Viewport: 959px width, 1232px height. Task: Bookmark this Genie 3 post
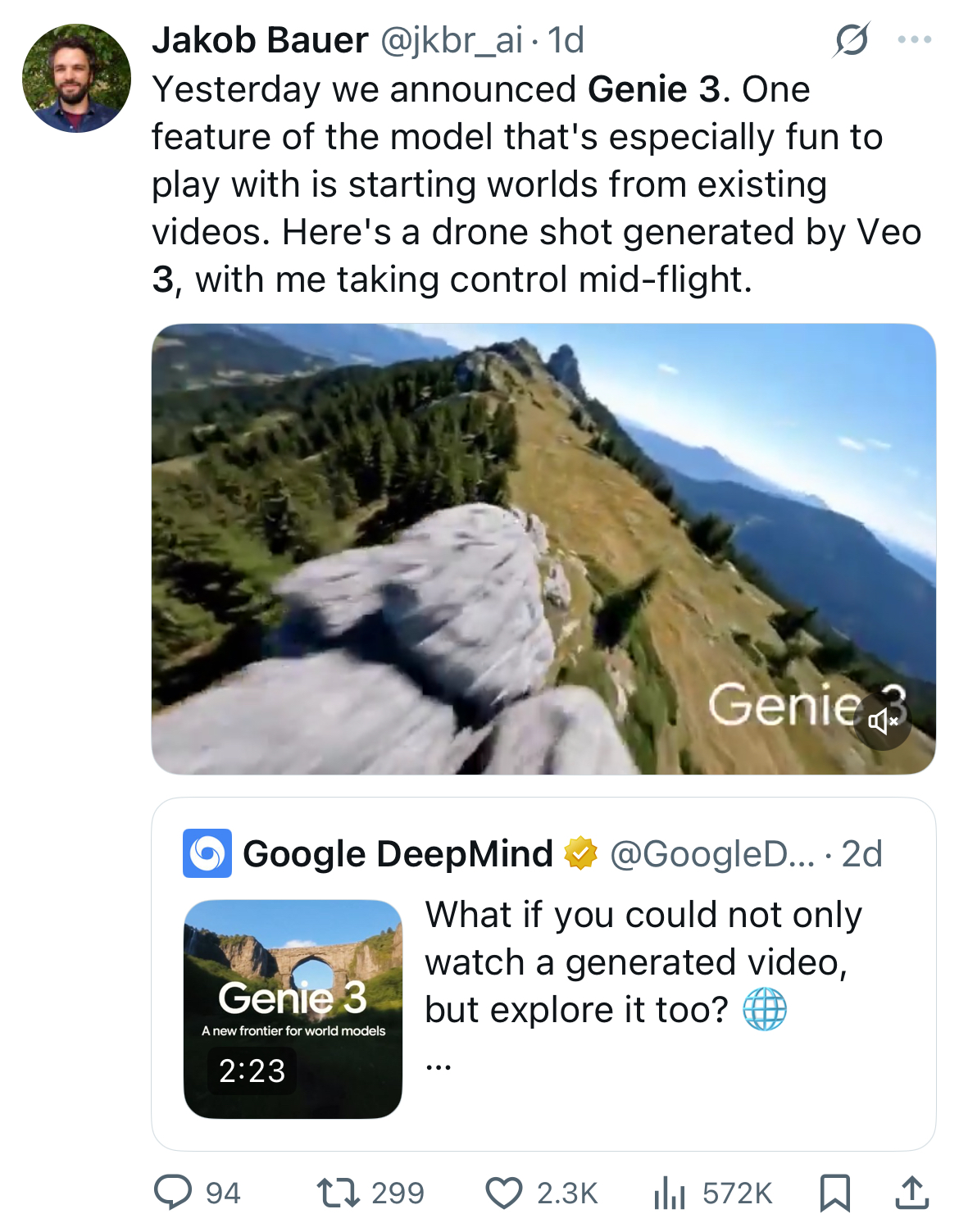pos(834,1193)
